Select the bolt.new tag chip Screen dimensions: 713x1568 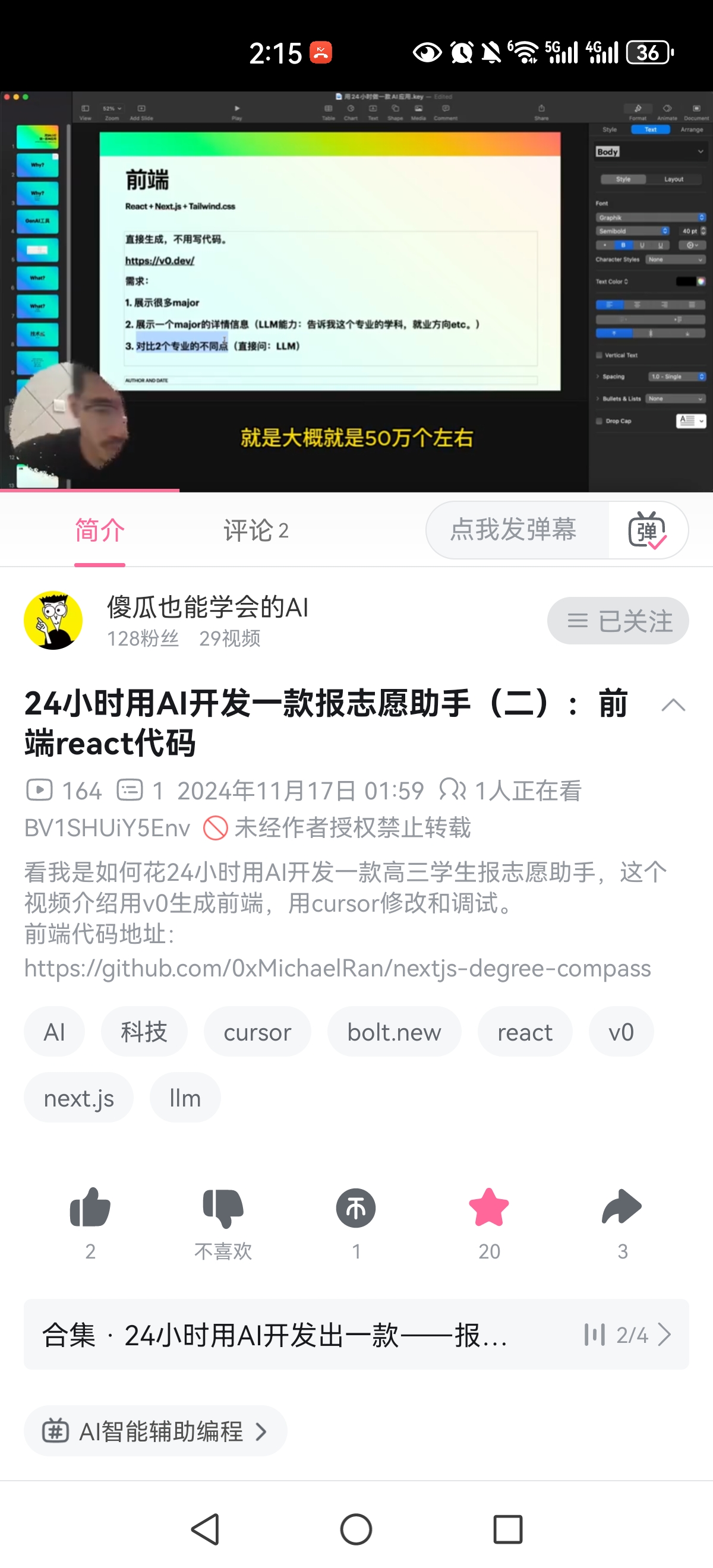[394, 1032]
